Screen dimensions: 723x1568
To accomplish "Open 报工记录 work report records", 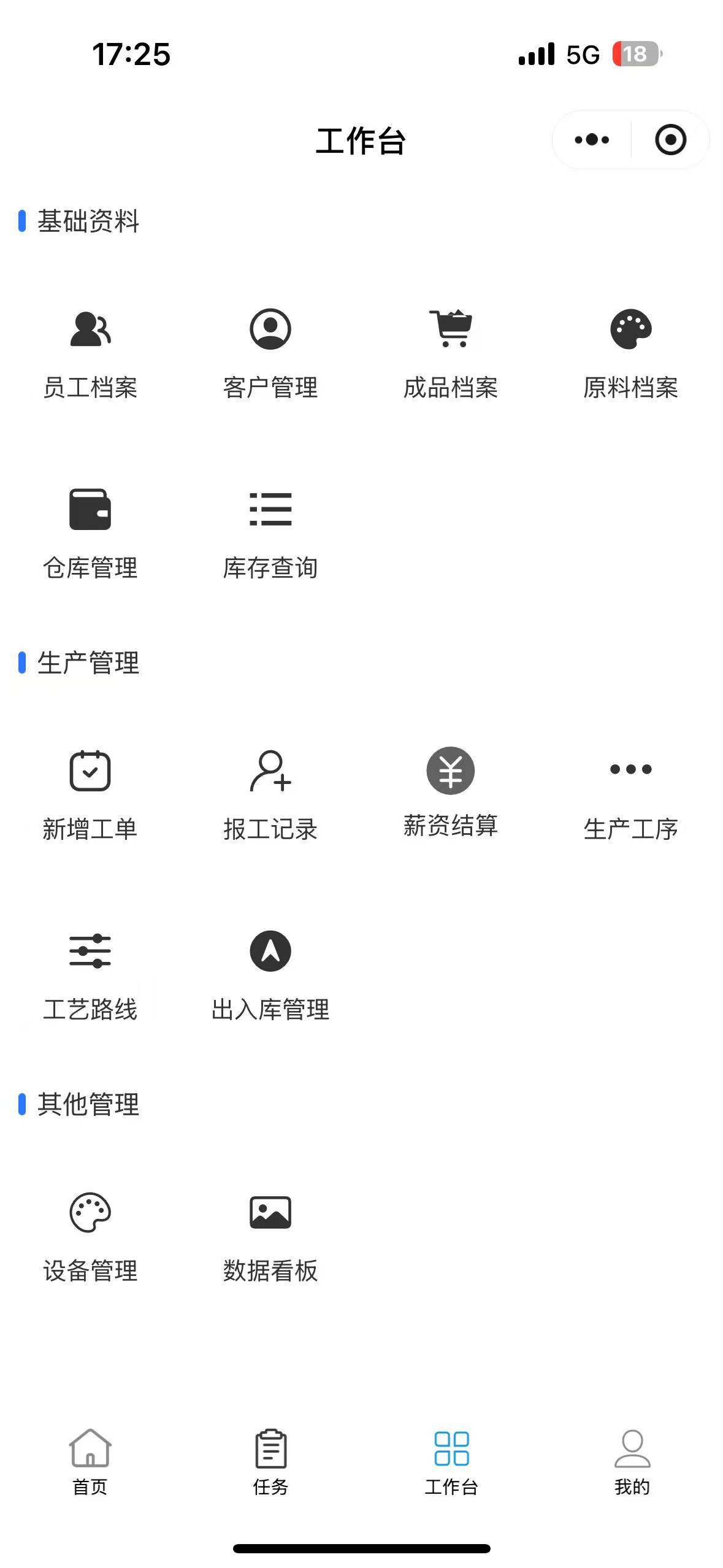I will pyautogui.click(x=270, y=794).
